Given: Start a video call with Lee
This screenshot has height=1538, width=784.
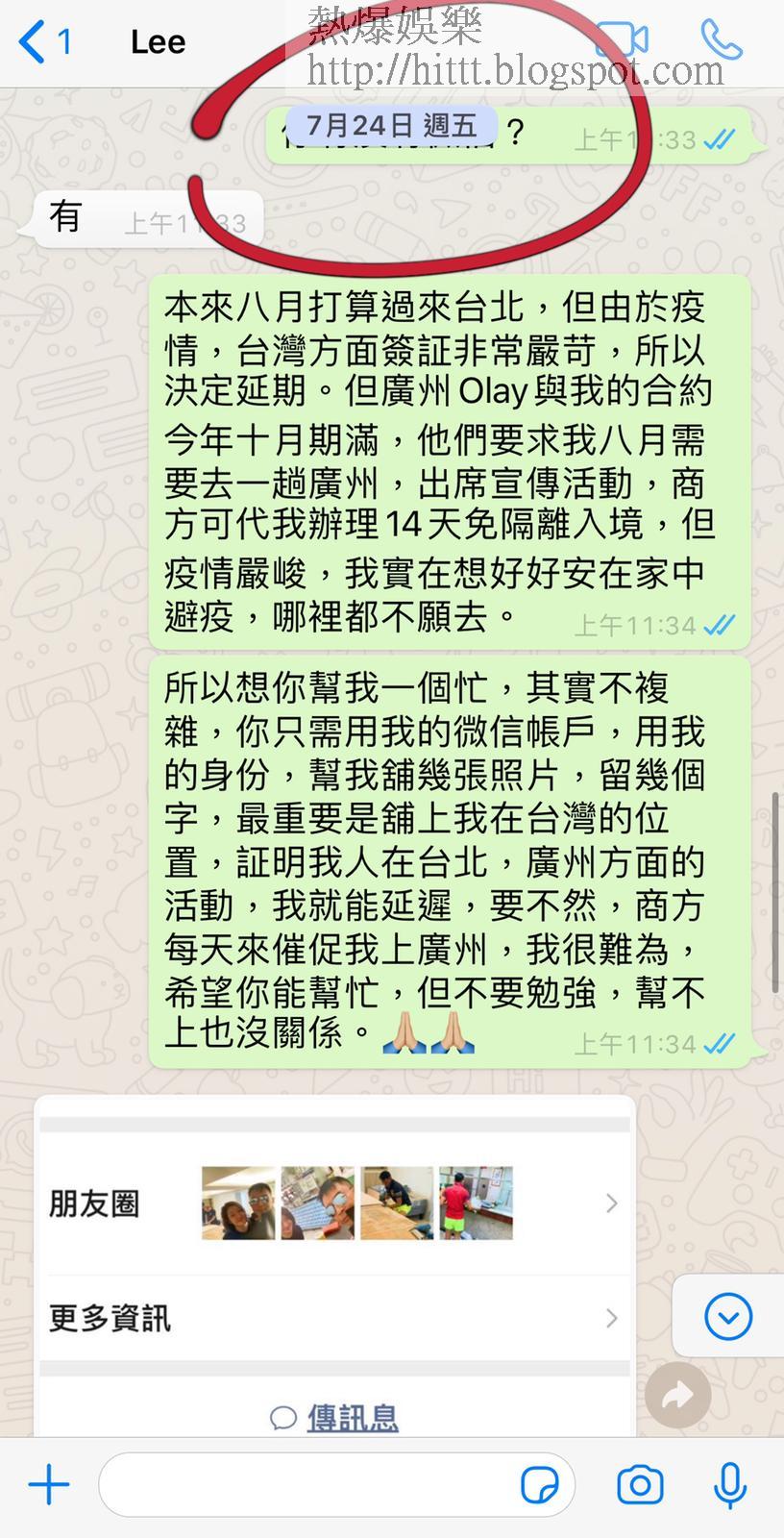Looking at the screenshot, I should tap(622, 40).
